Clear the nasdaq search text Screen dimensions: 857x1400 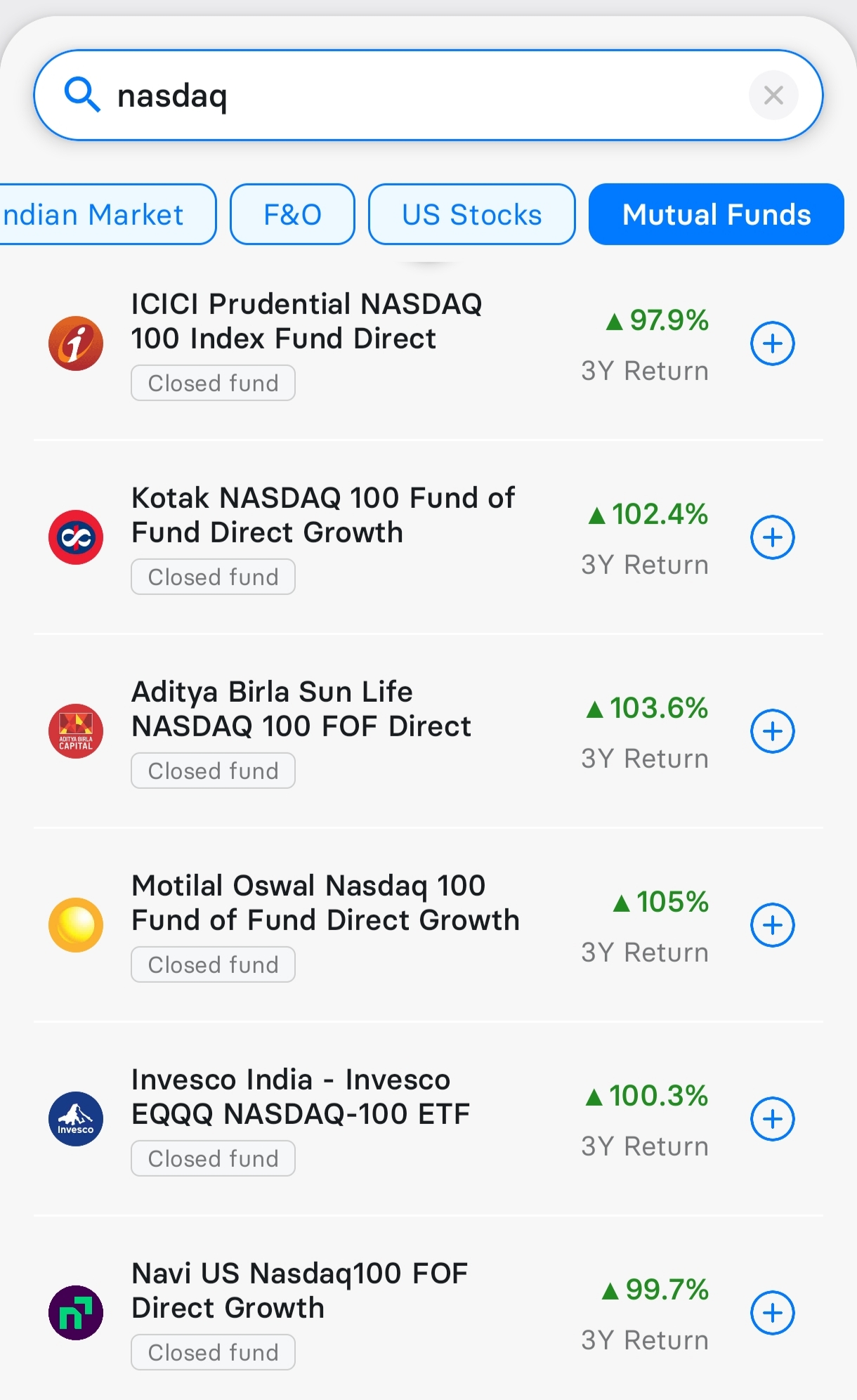(x=773, y=95)
